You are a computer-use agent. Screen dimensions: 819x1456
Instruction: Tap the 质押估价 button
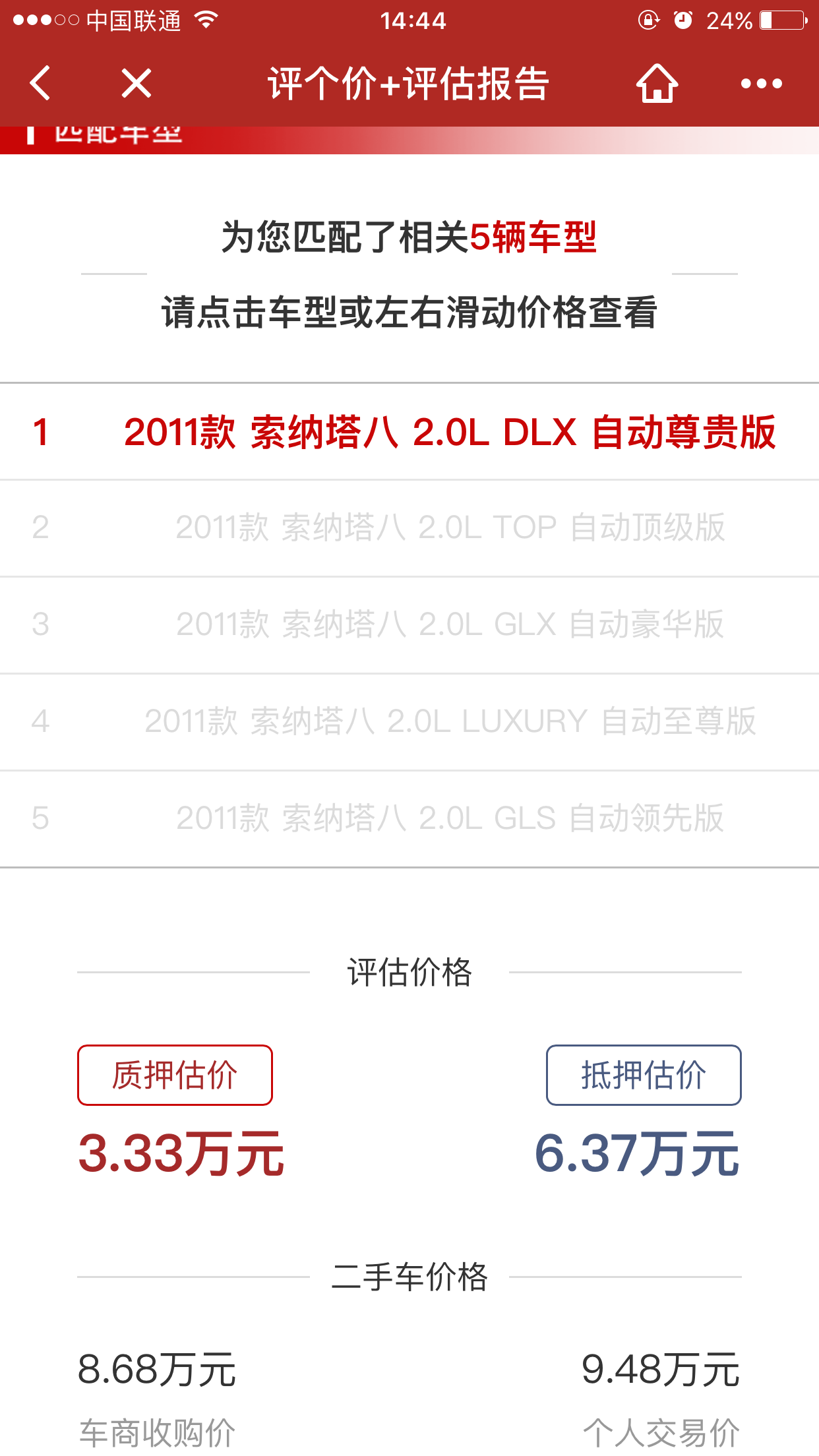coord(175,1075)
